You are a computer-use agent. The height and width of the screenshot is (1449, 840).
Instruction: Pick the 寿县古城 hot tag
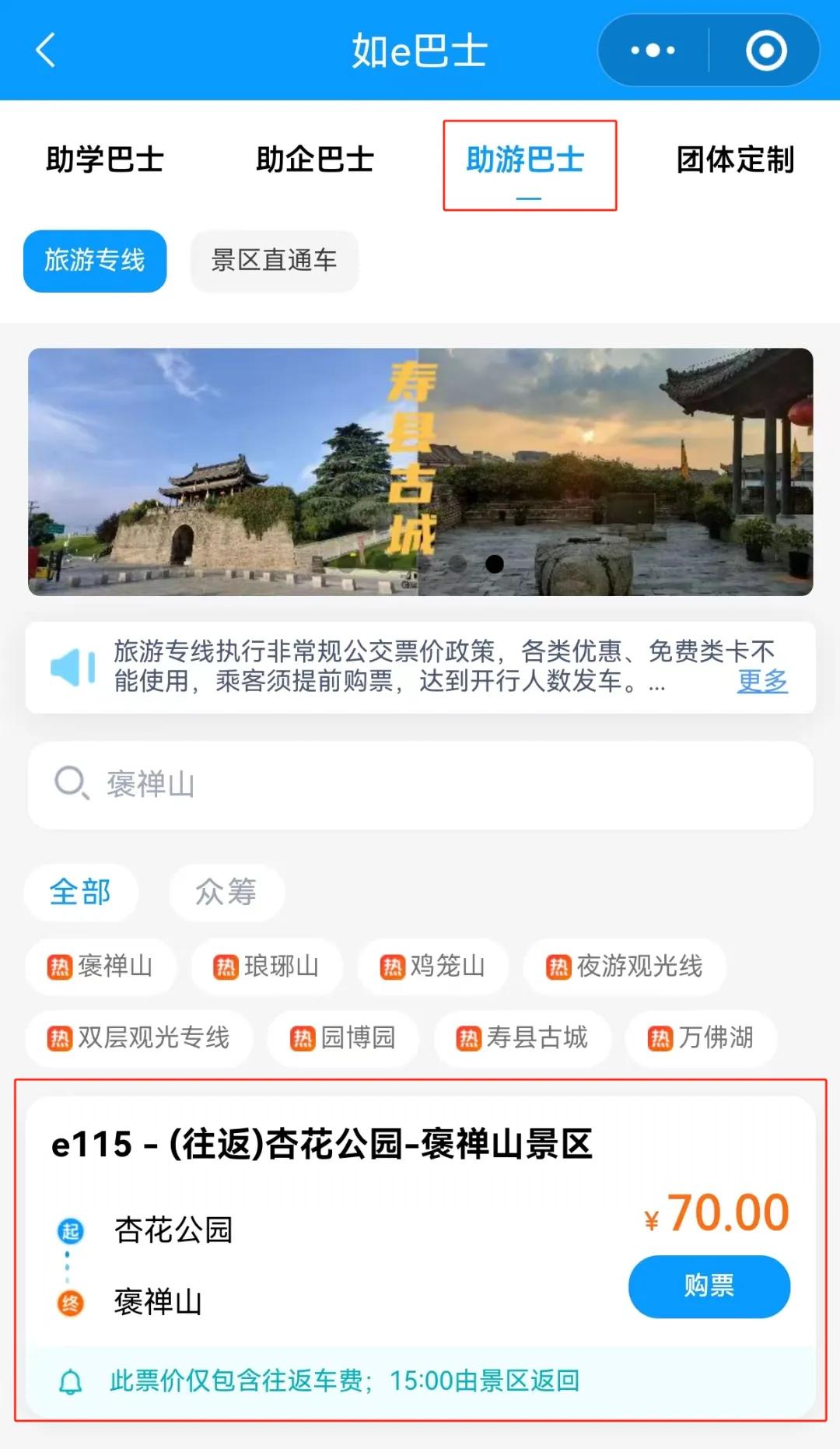tap(523, 1038)
